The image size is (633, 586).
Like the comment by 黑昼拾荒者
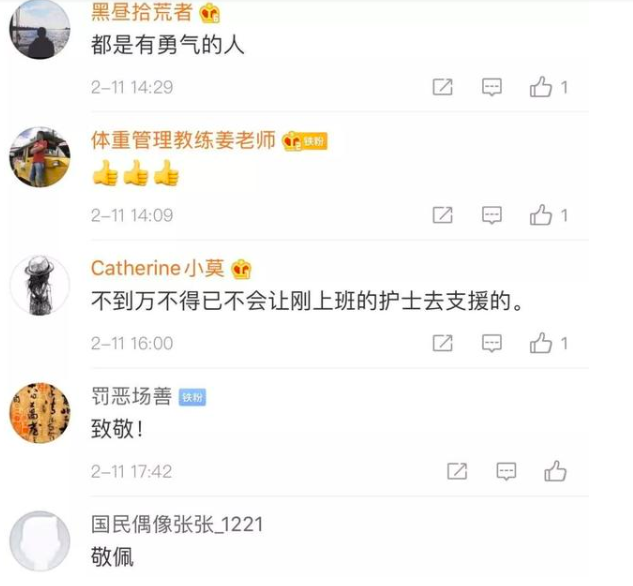coord(541,87)
